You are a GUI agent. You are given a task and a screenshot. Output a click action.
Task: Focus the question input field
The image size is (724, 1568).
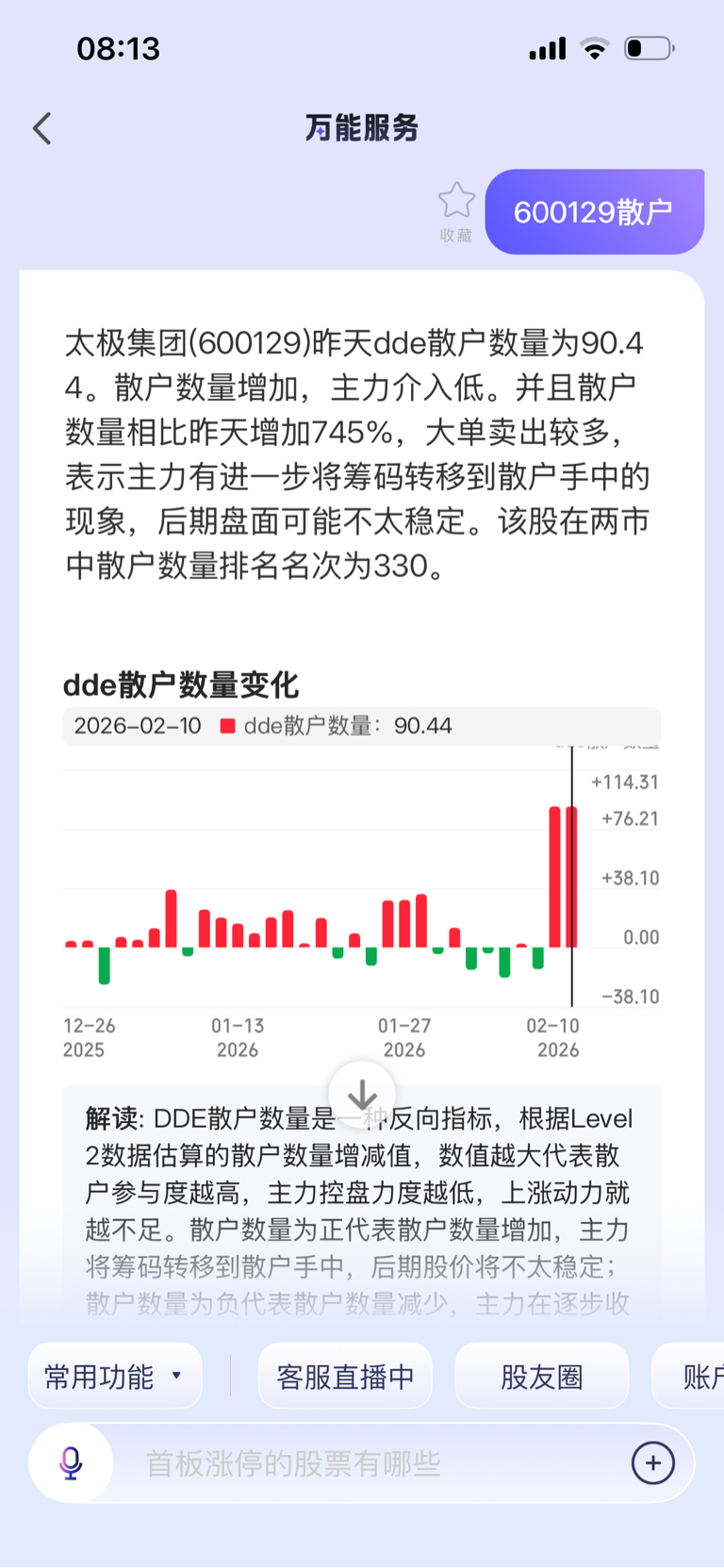point(368,1463)
